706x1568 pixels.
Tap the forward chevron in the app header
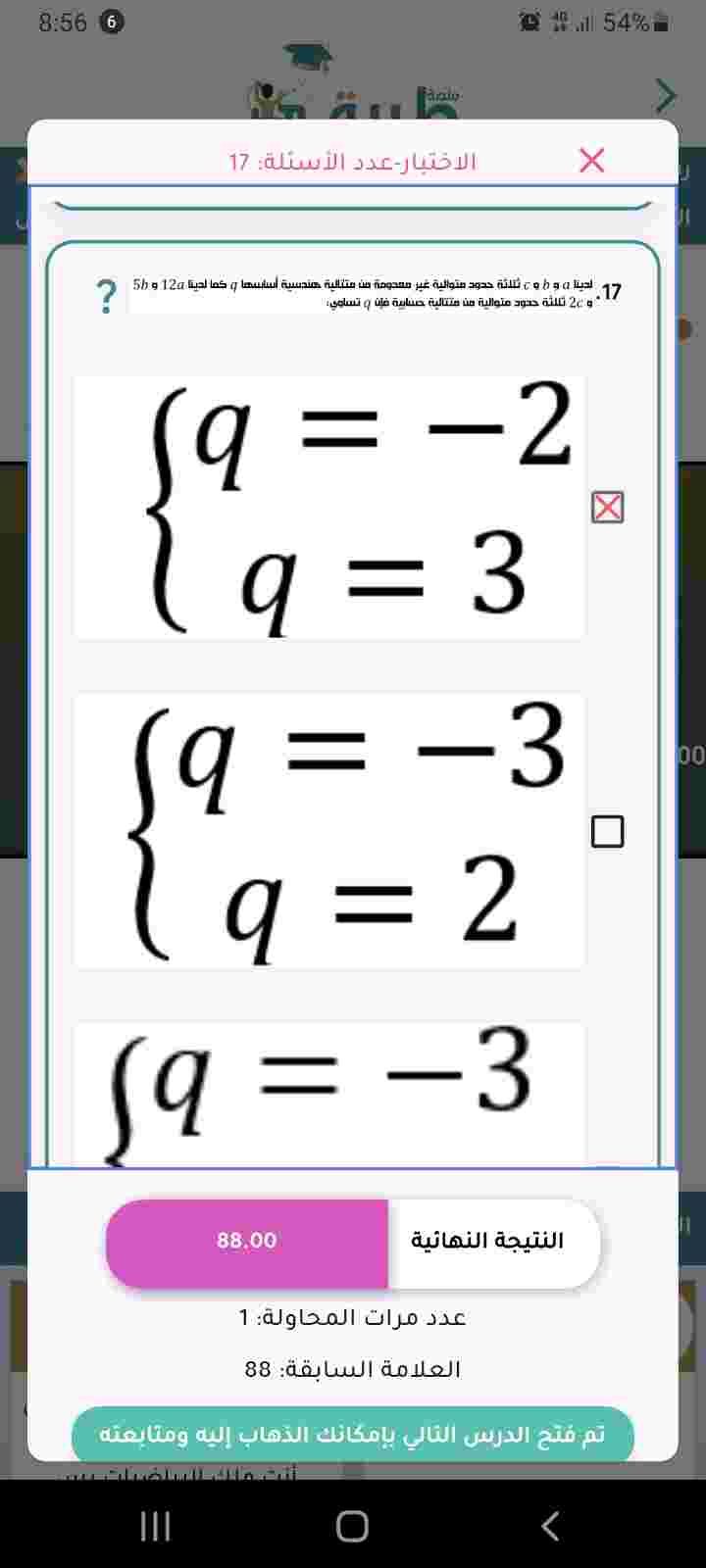666,95
